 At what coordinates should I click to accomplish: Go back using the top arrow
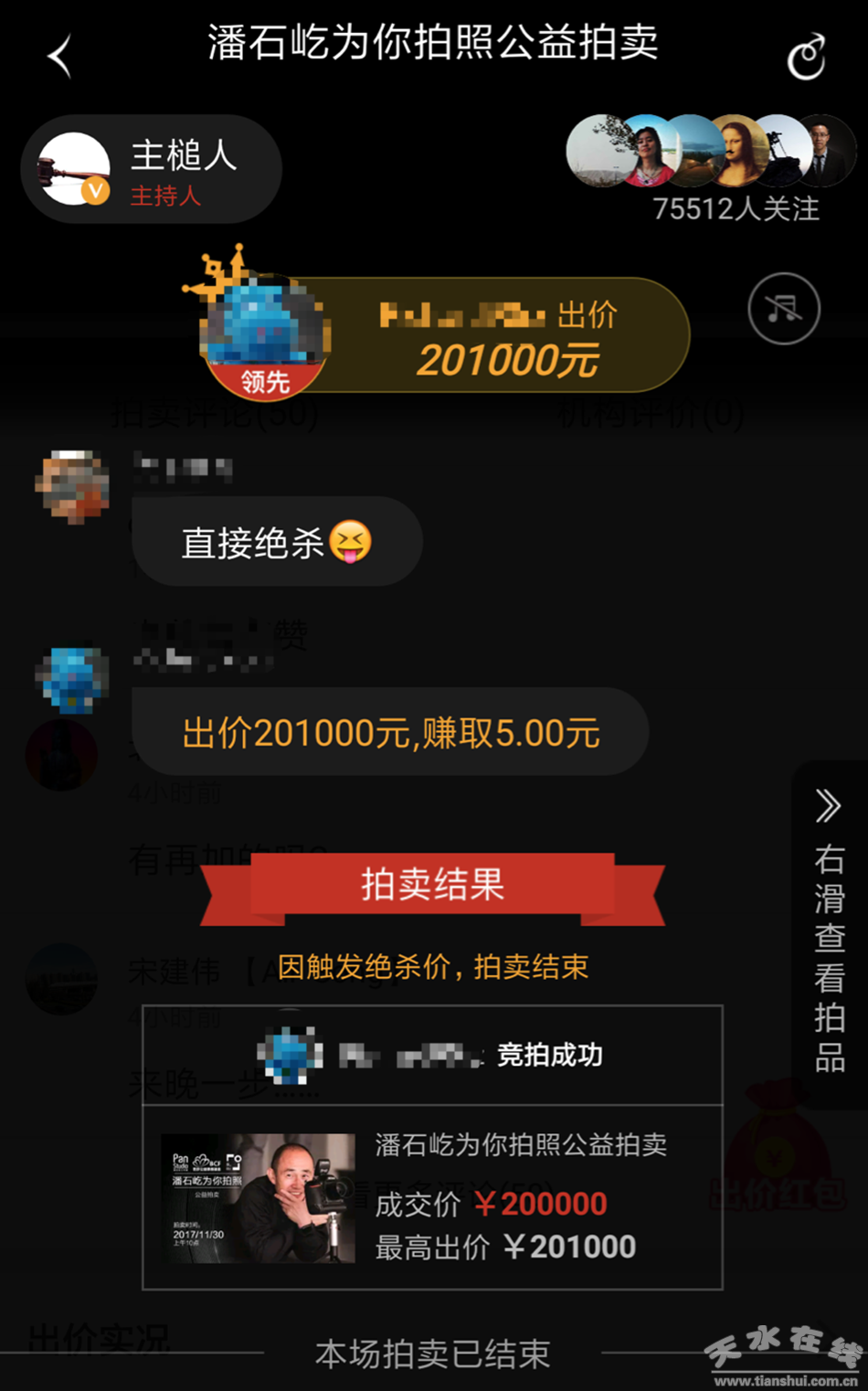pos(60,58)
